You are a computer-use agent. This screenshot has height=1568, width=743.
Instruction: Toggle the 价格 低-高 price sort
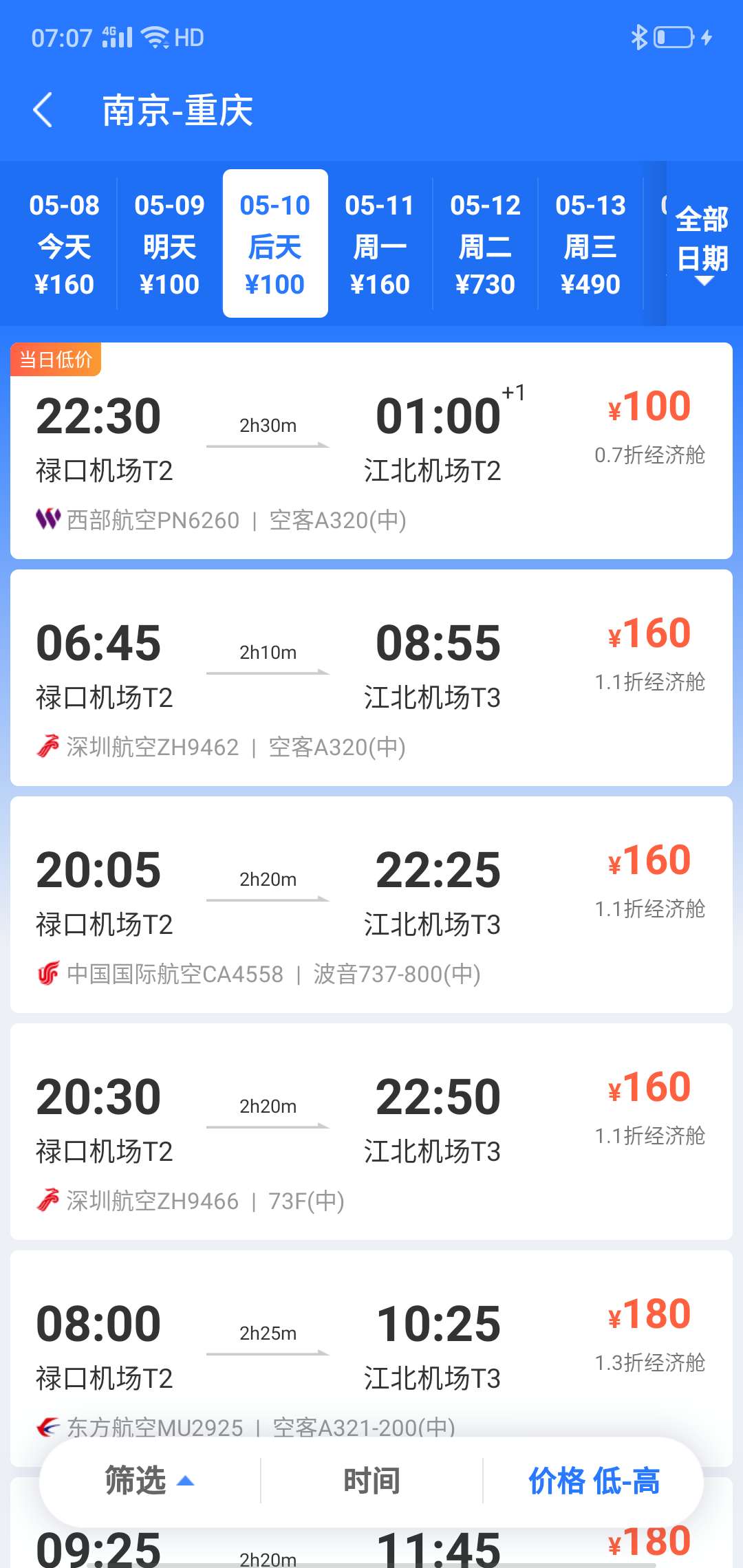click(593, 1481)
